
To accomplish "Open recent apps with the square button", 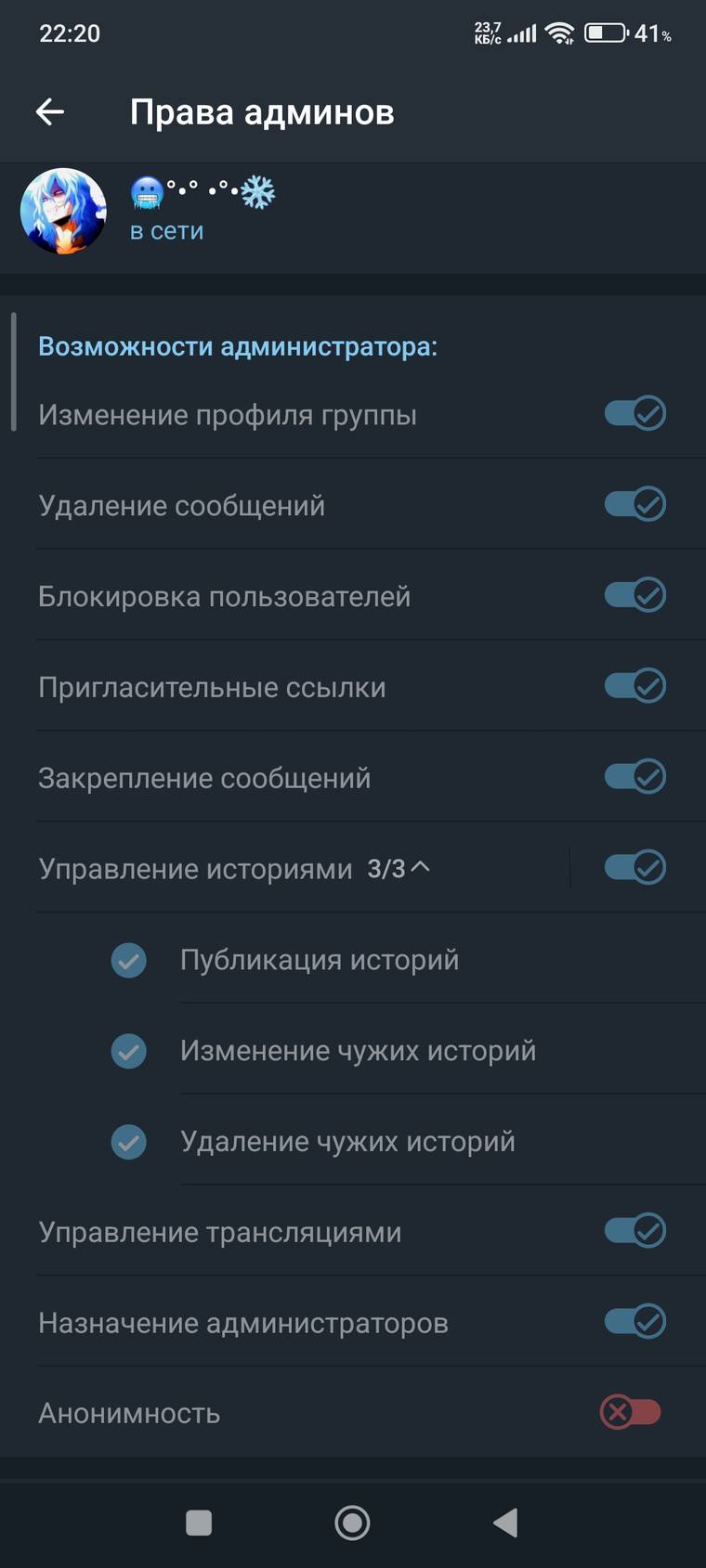I will click(199, 1523).
